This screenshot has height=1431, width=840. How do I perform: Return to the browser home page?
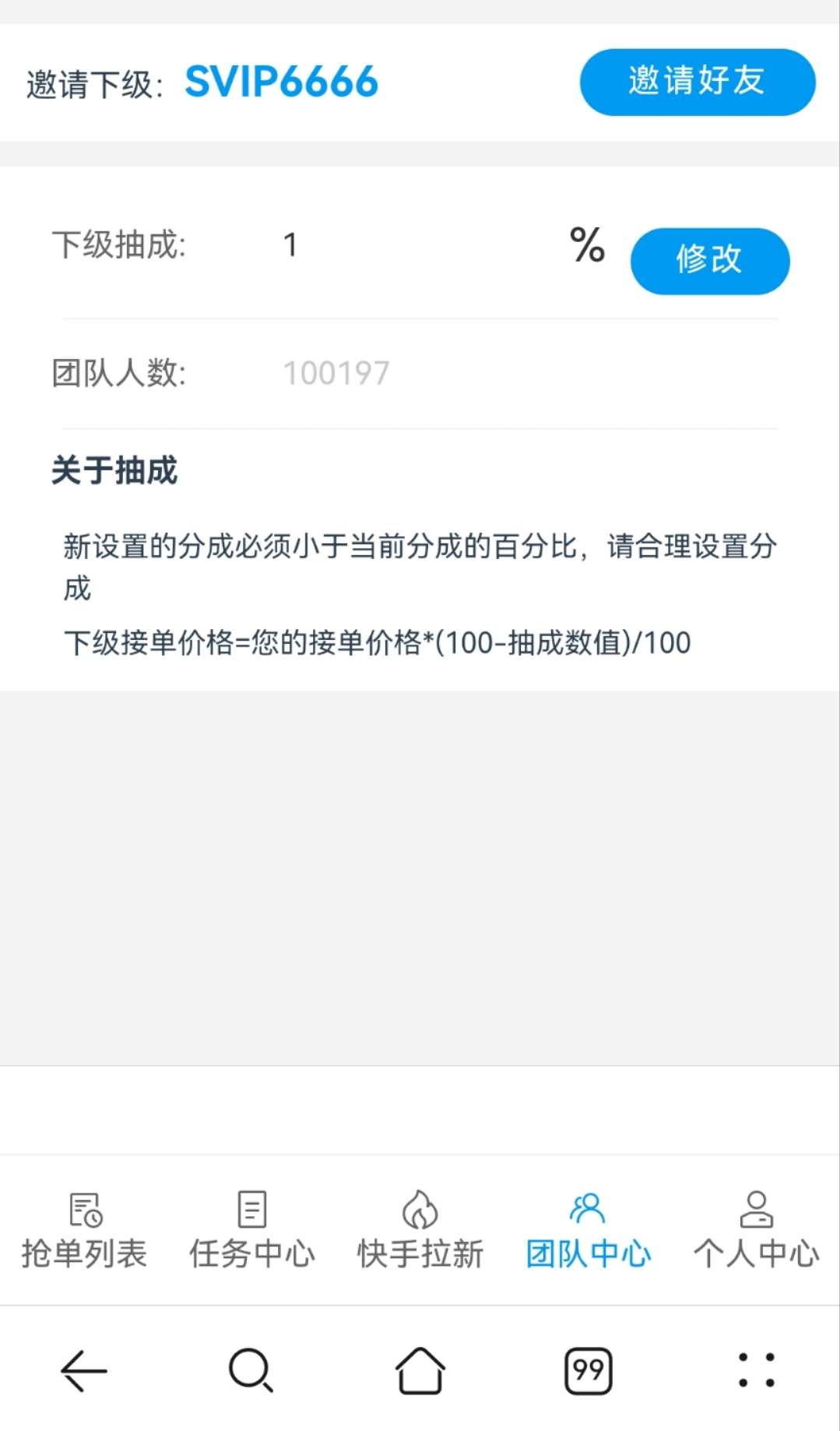tap(420, 1370)
